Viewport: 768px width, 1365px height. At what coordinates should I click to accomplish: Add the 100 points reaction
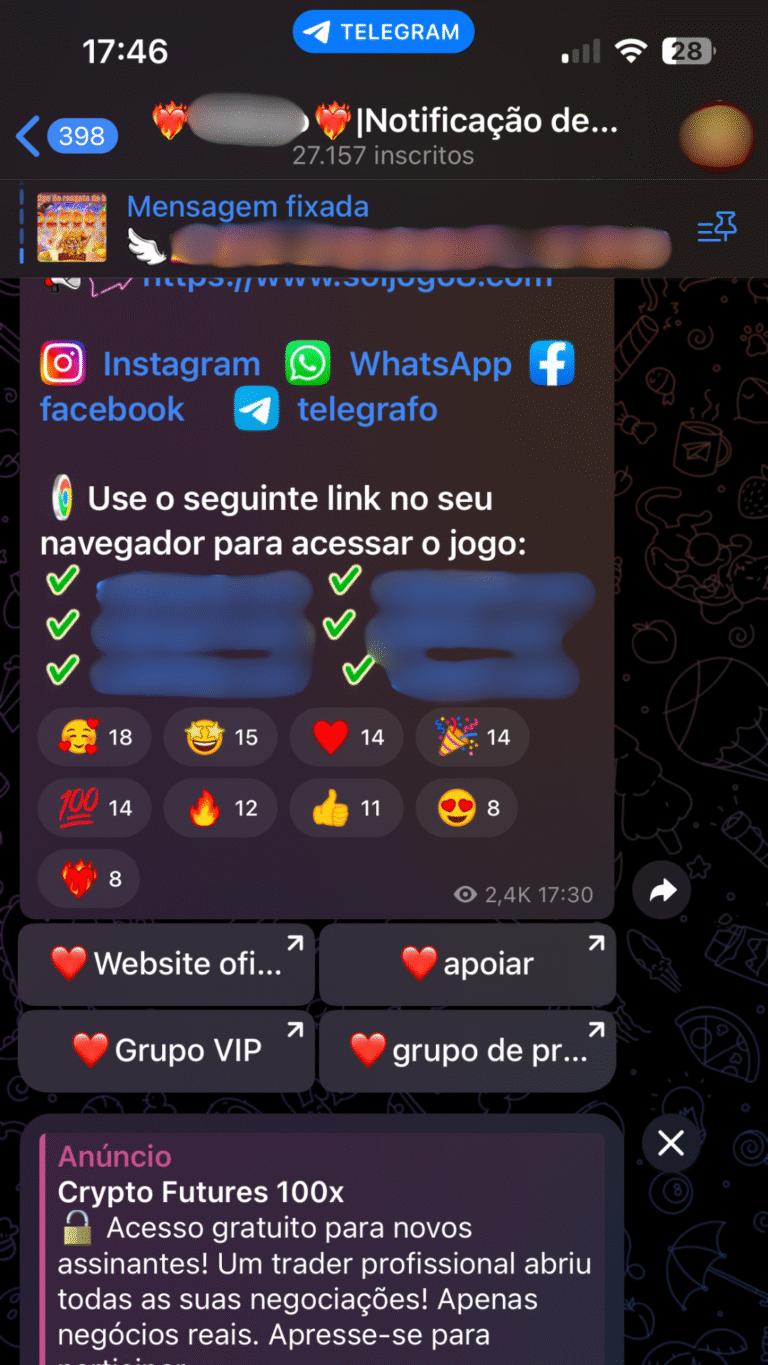click(x=94, y=807)
